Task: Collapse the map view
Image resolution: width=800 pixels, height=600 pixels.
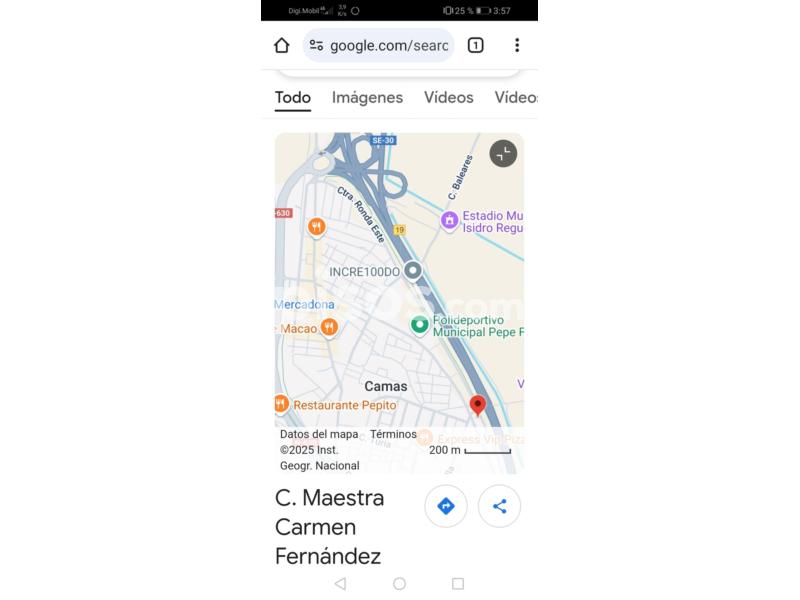Action: (503, 153)
